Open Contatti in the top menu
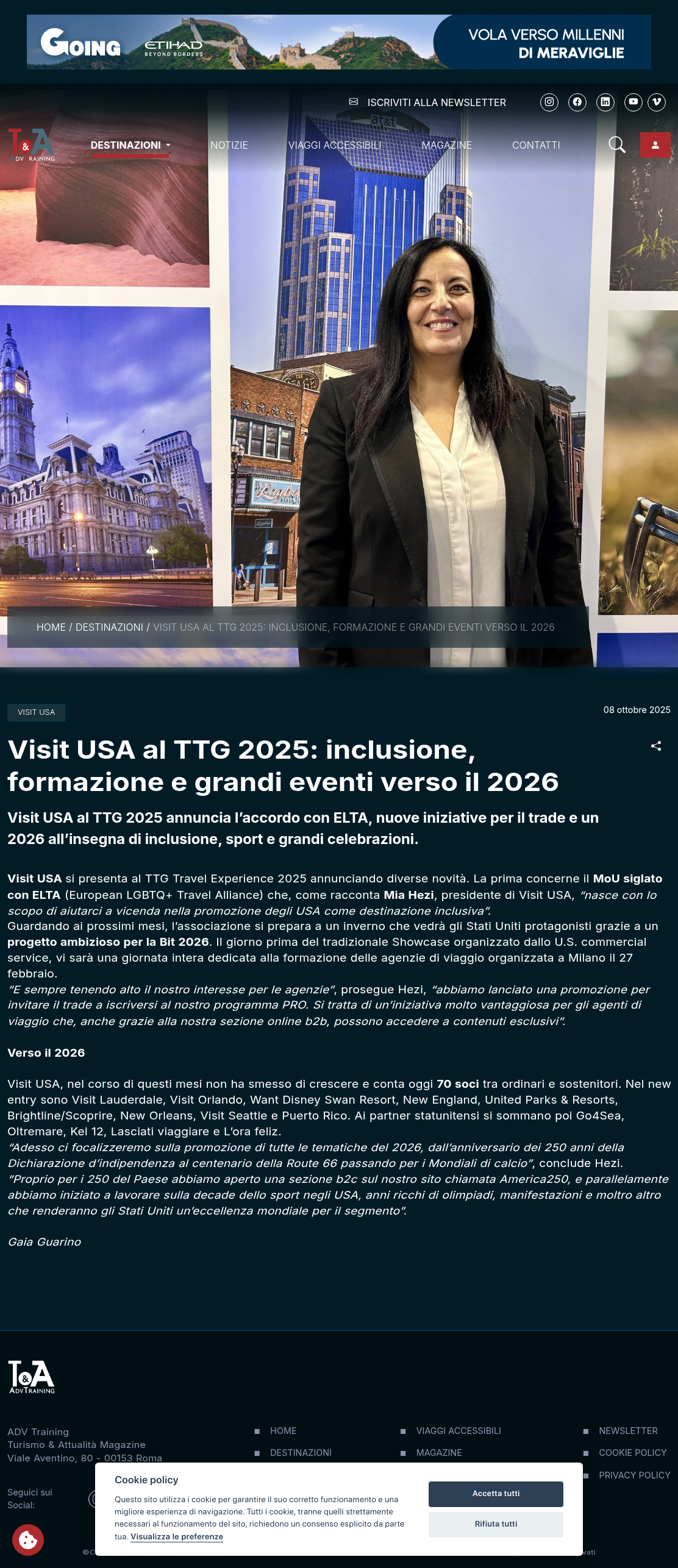The height and width of the screenshot is (1568, 678). (x=536, y=145)
